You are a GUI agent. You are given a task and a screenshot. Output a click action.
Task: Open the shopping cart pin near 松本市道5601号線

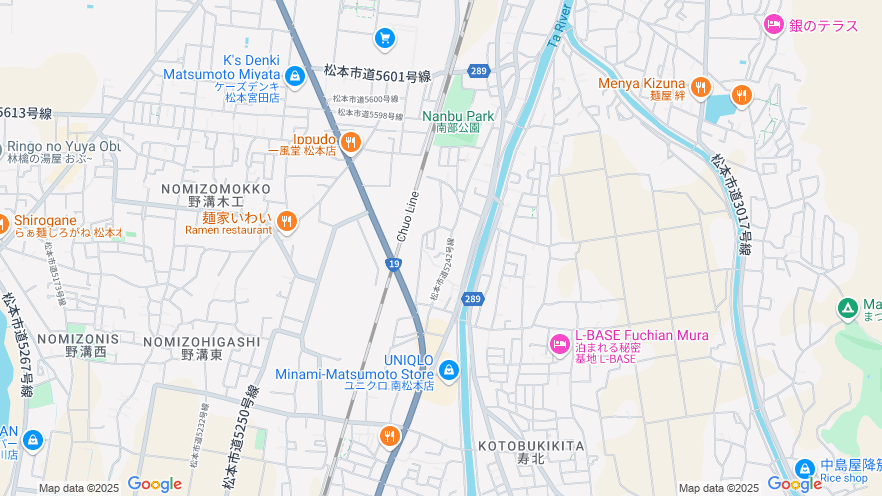pyautogui.click(x=384, y=39)
